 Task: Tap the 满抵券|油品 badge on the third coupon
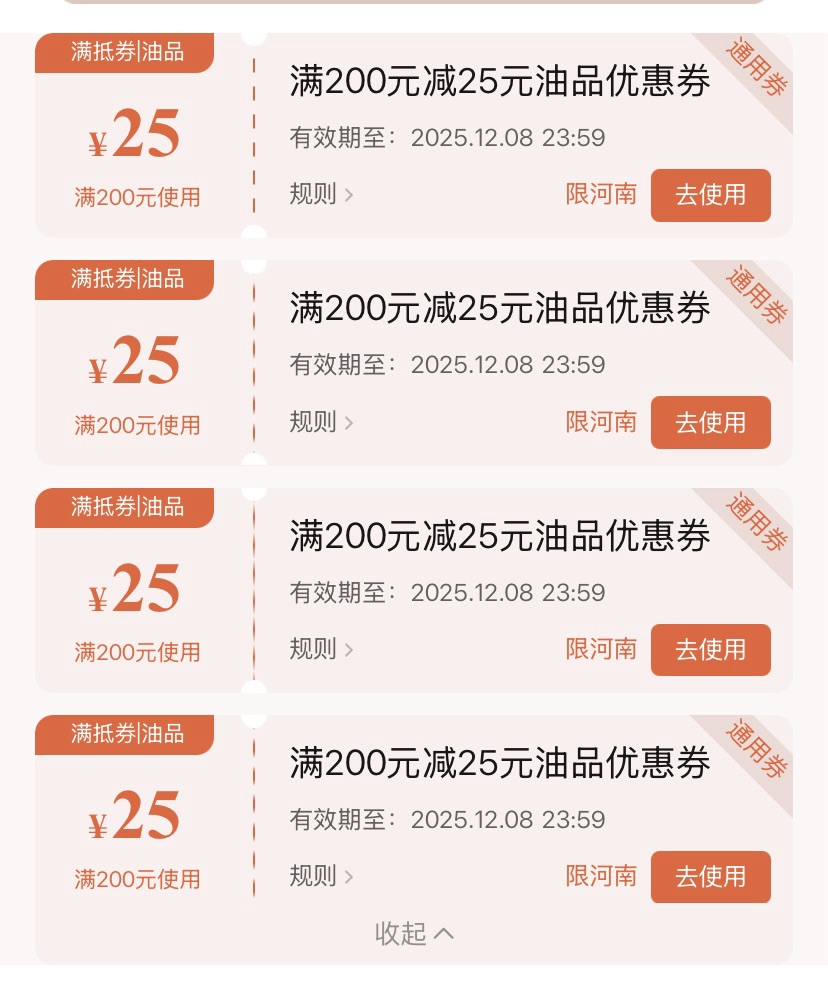coord(124,507)
